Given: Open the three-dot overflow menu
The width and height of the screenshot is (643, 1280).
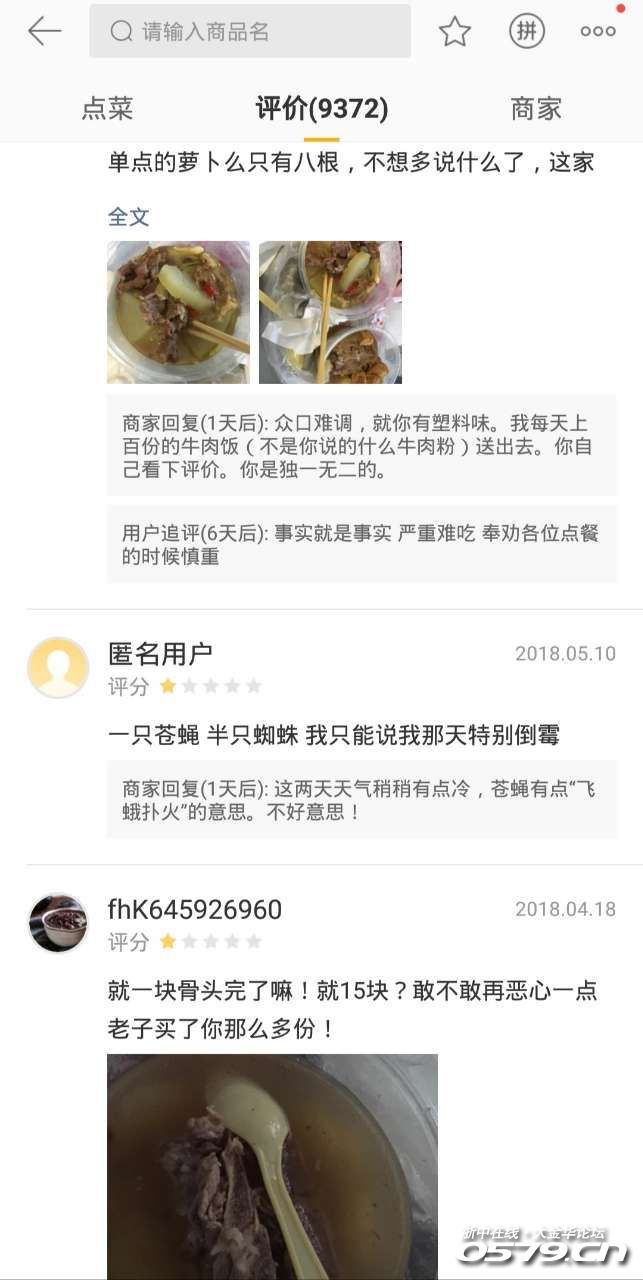Looking at the screenshot, I should (x=598, y=31).
